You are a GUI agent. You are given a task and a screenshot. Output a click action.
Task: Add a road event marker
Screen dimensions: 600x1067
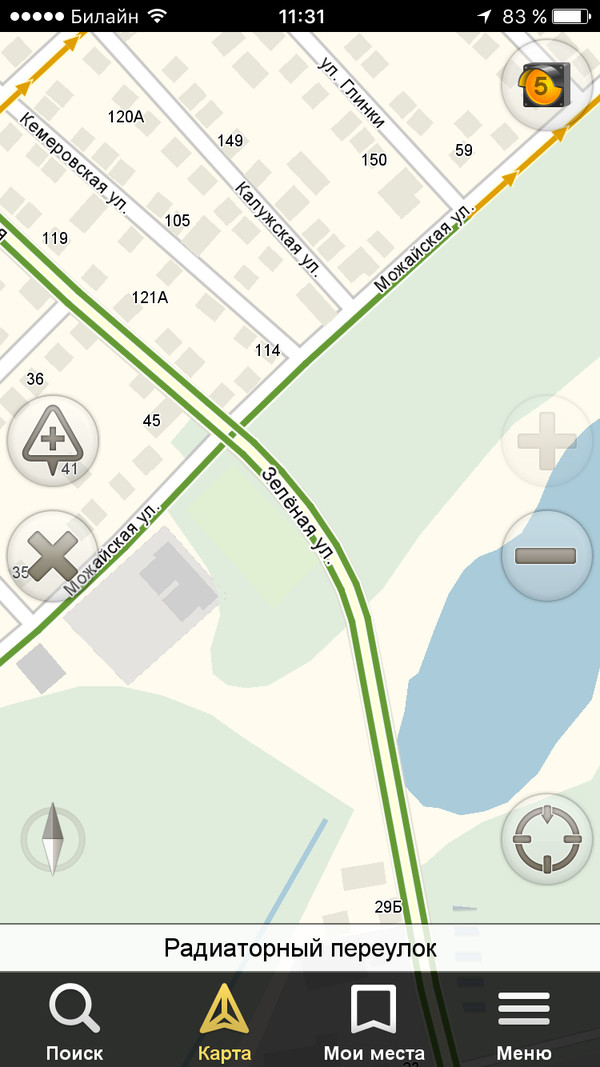(52, 441)
